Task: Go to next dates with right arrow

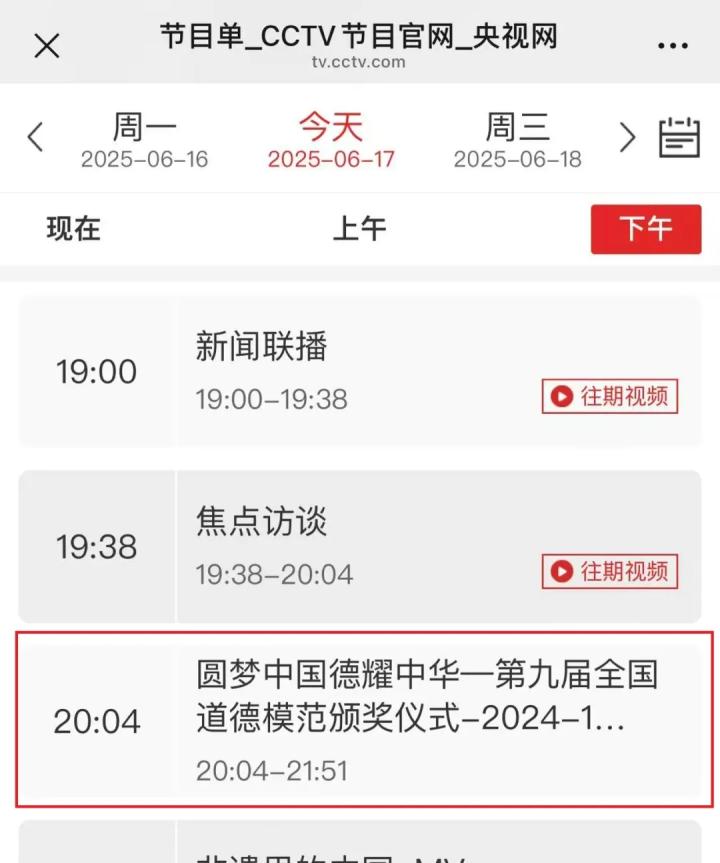Action: pyautogui.click(x=627, y=137)
